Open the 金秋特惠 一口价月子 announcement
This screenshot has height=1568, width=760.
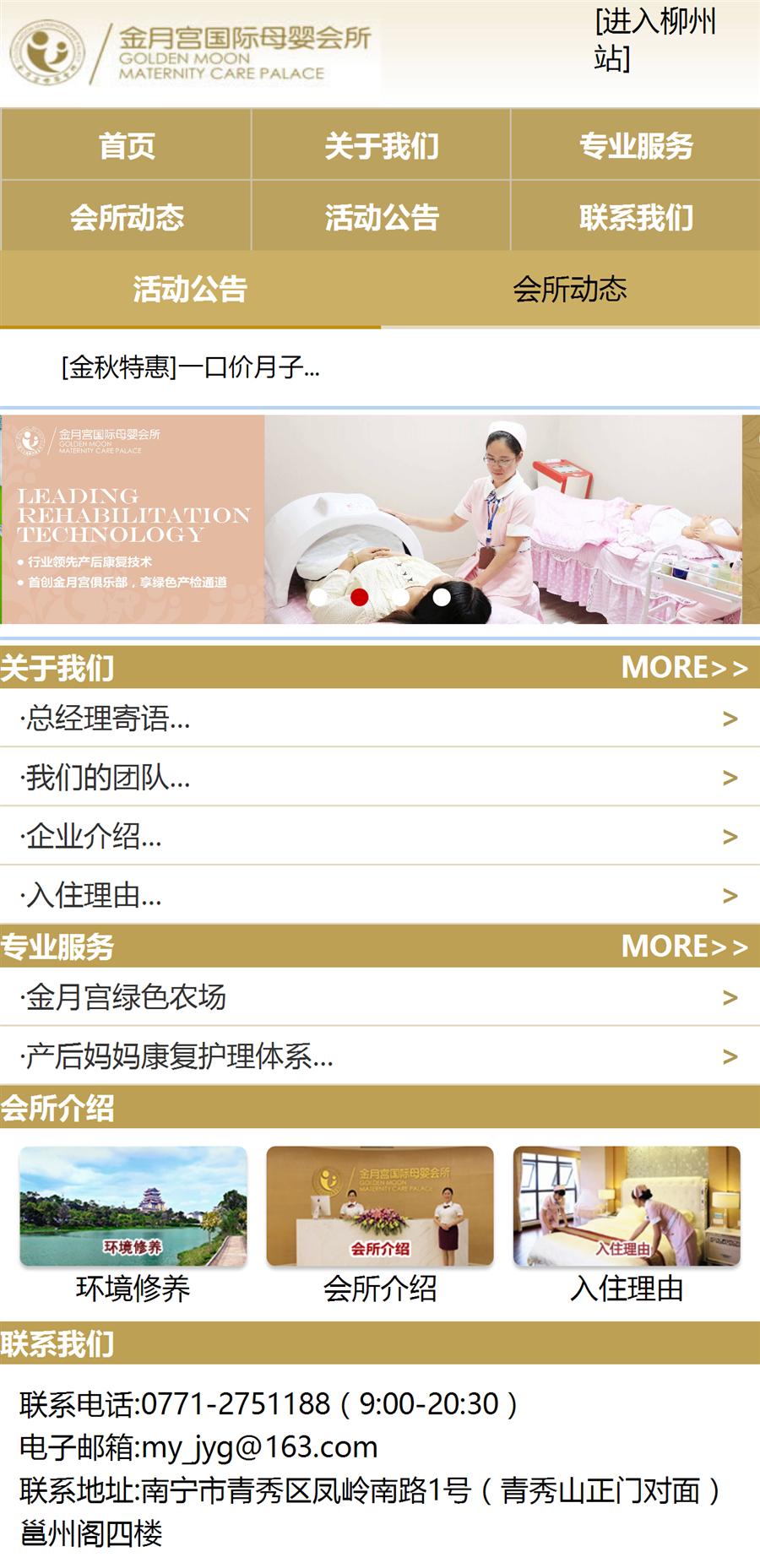pyautogui.click(x=191, y=367)
